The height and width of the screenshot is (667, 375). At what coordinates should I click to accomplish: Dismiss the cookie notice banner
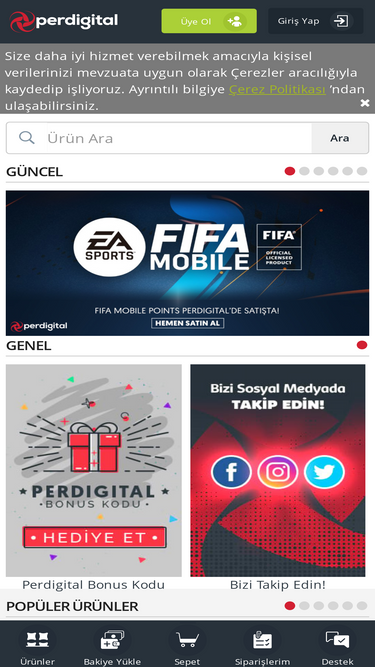click(365, 103)
